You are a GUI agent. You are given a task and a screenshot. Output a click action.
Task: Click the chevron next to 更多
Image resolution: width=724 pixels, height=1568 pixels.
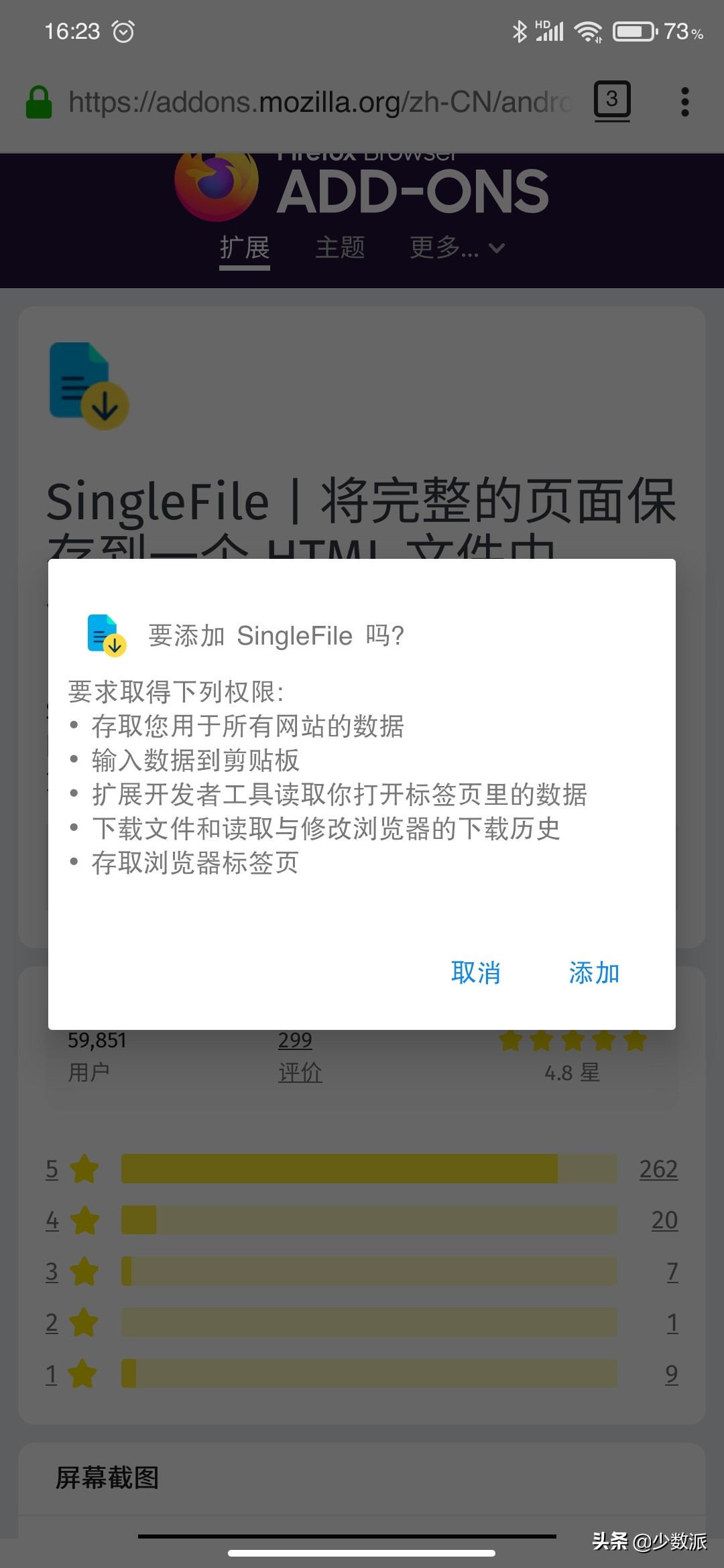tap(496, 249)
